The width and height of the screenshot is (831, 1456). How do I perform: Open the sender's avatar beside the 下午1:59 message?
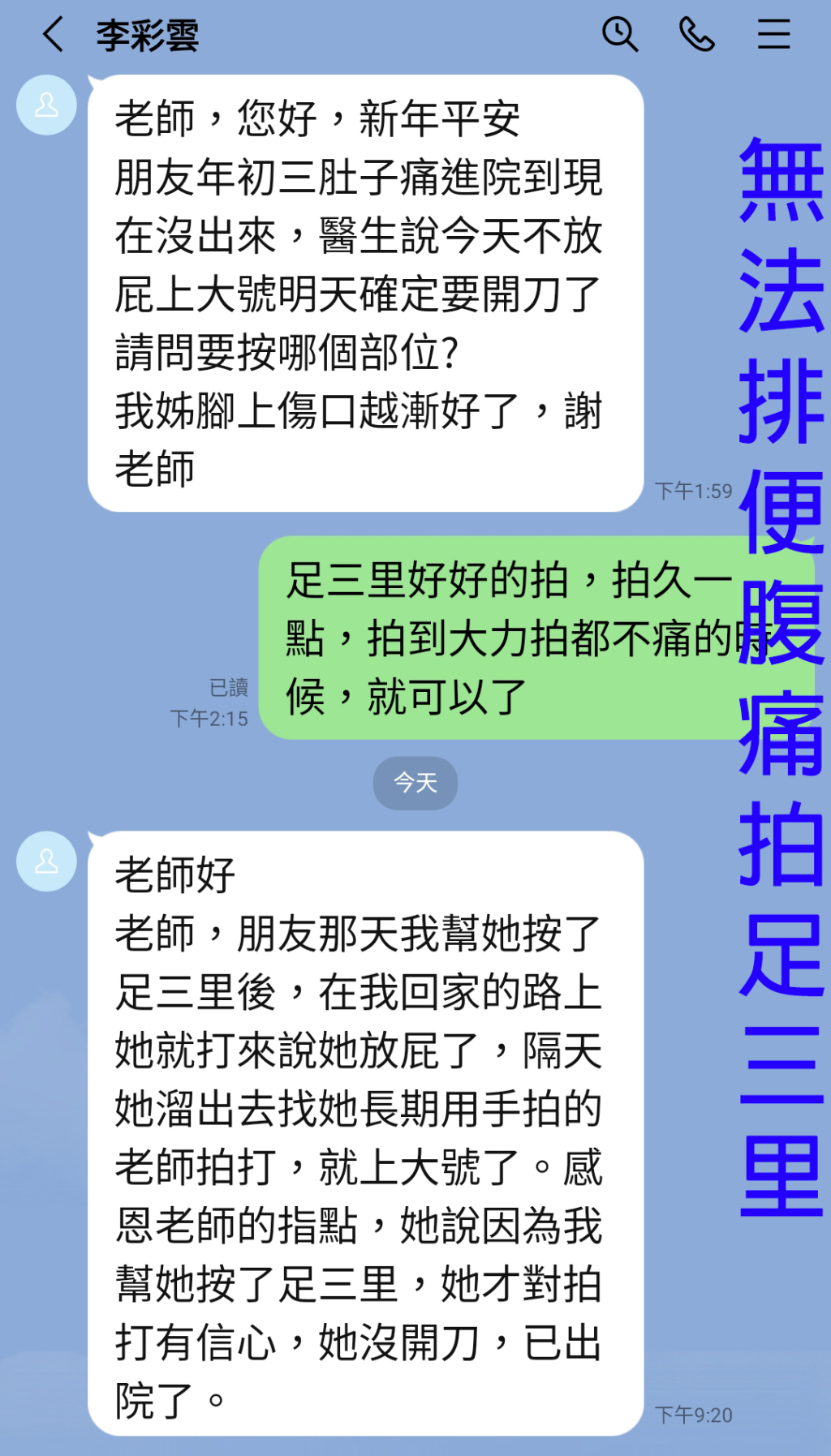point(46,105)
